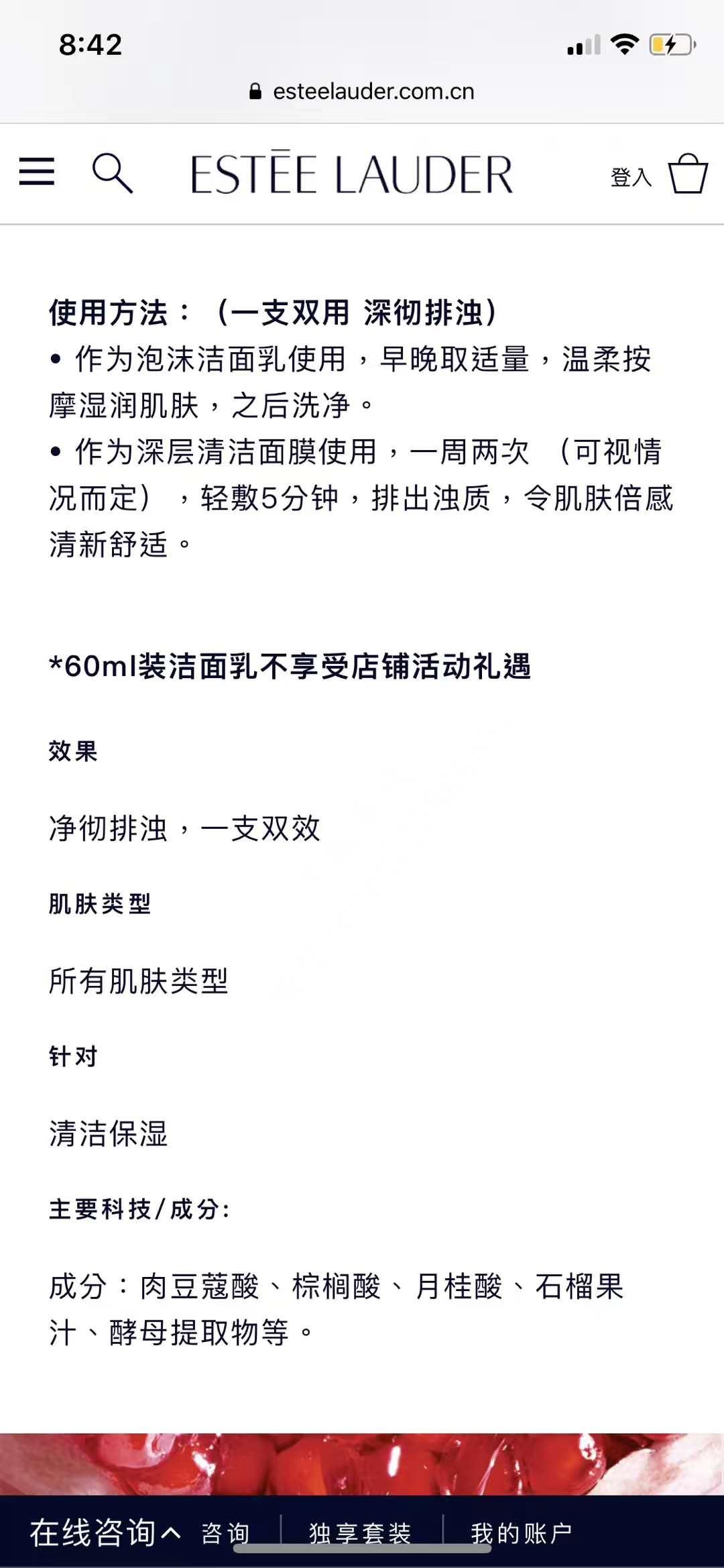The width and height of the screenshot is (724, 1568).
Task: Go to Estée Lauder homepage logo
Action: pos(352,174)
